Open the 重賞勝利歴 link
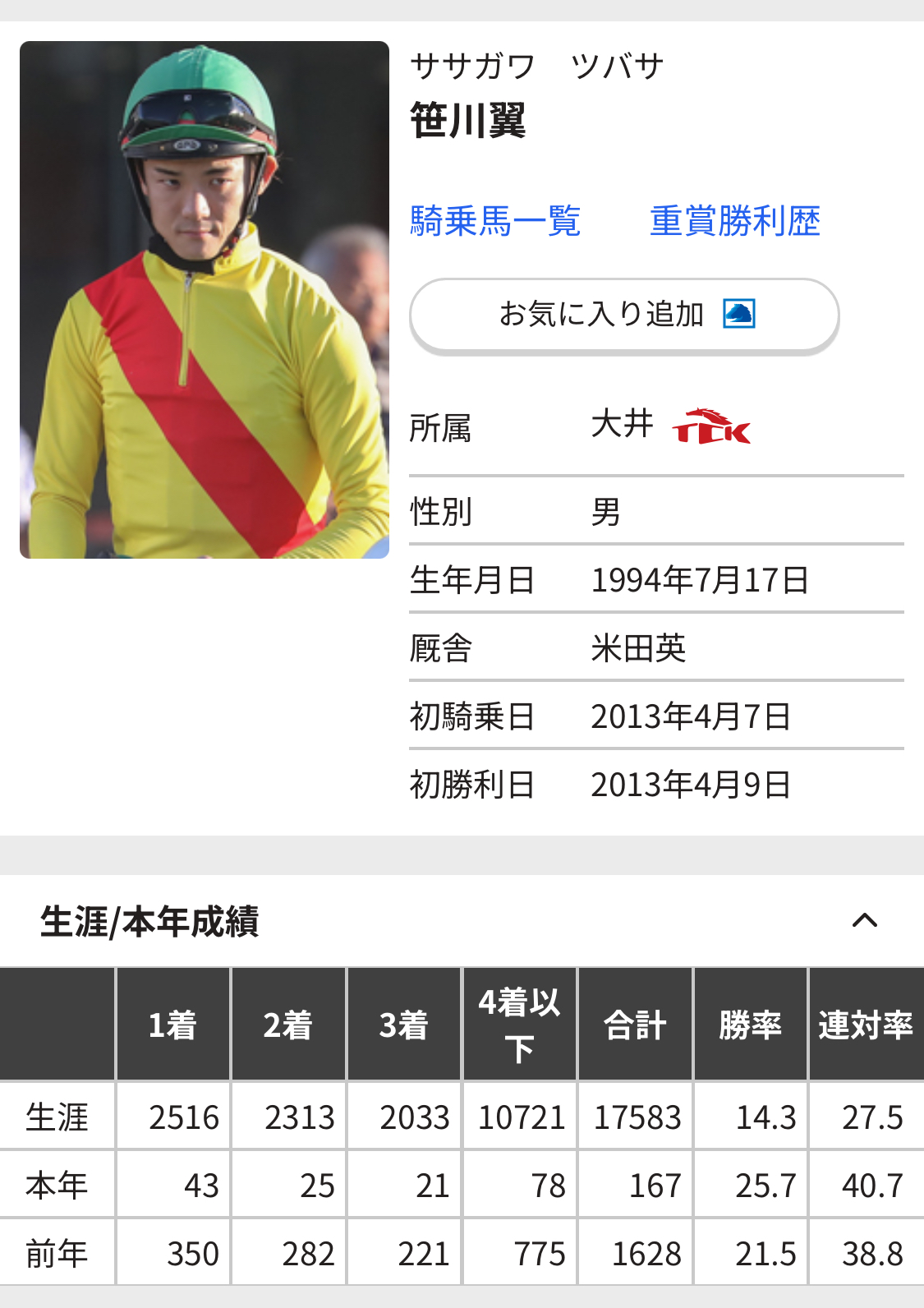 tap(734, 221)
